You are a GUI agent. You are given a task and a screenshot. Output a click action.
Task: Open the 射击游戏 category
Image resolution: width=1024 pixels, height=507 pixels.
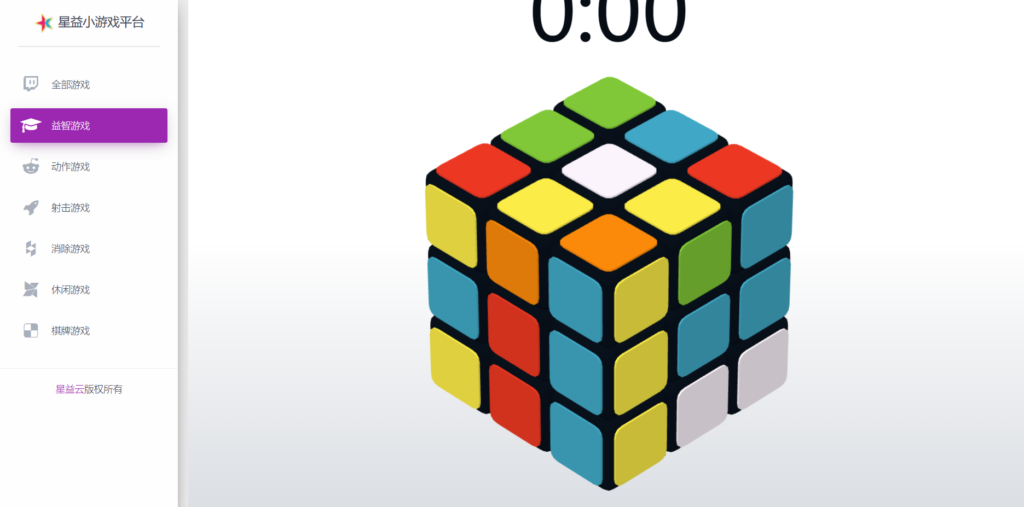pos(70,208)
